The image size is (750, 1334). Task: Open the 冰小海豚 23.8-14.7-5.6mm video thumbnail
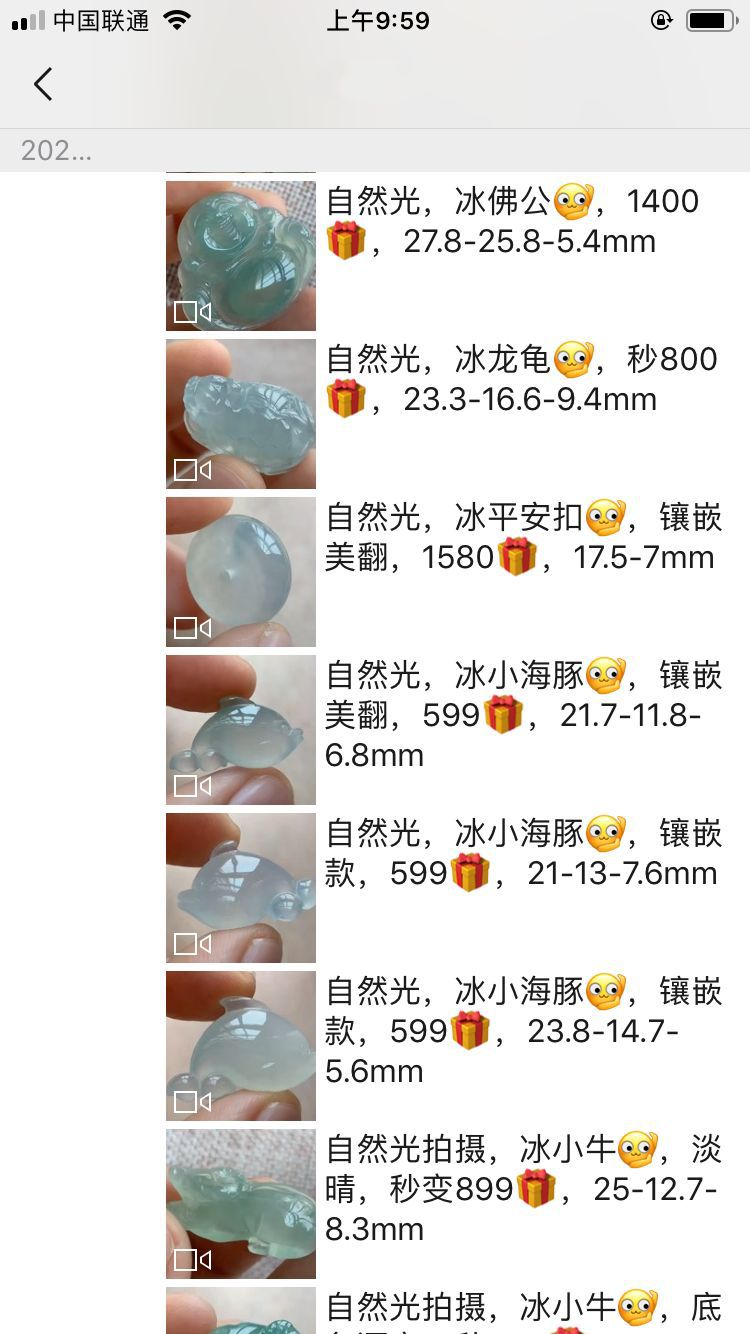241,1046
